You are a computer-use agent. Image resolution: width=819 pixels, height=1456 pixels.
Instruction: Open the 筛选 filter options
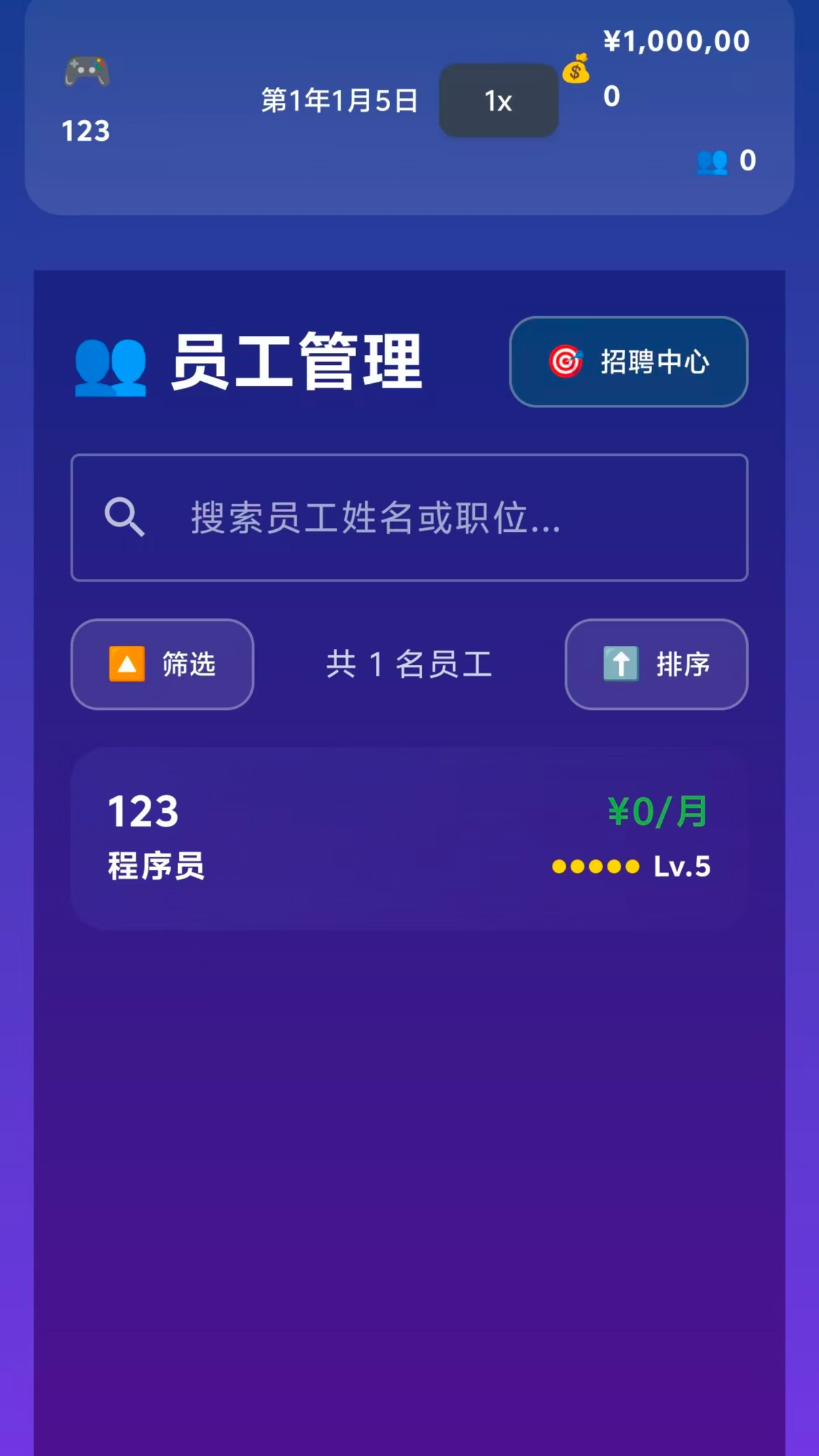pos(162,664)
